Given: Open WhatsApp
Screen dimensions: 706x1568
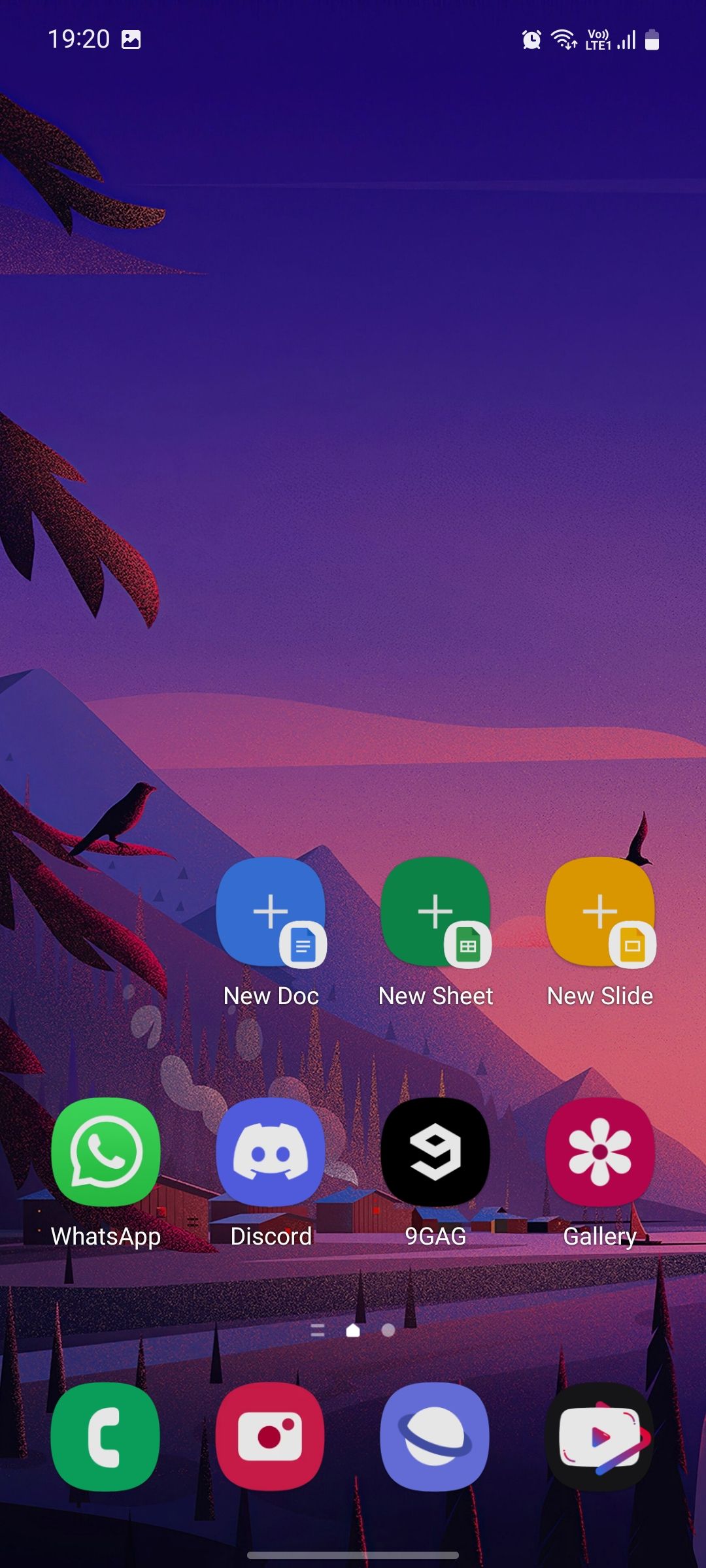Looking at the screenshot, I should point(106,1152).
